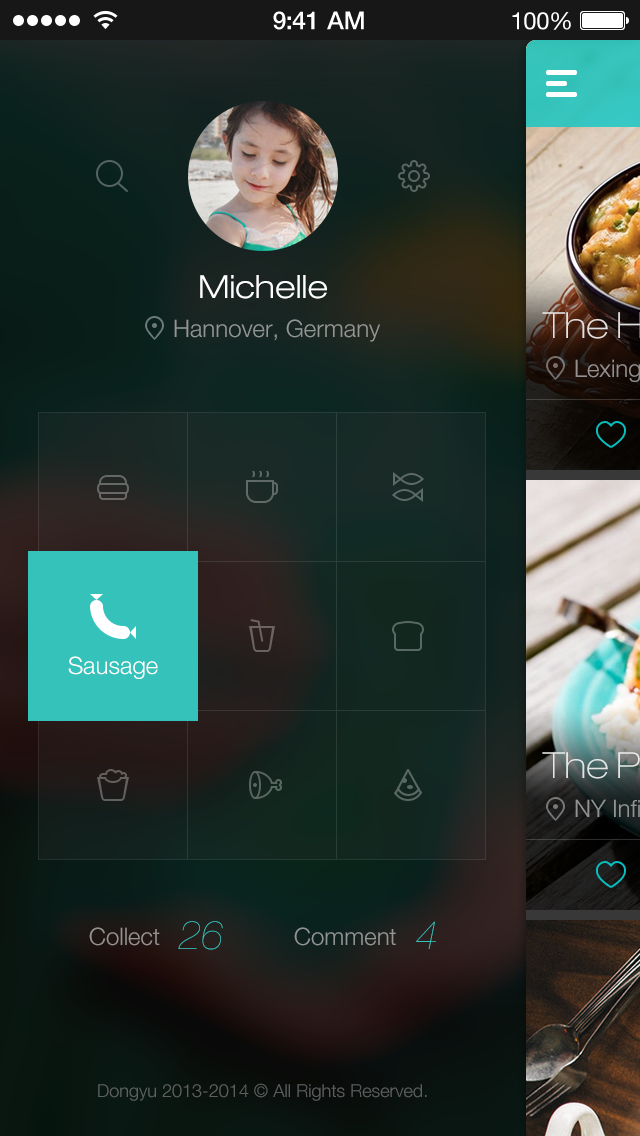Open the rice plate restaurant card
Viewport: 640px width, 1136px height.
583,659
